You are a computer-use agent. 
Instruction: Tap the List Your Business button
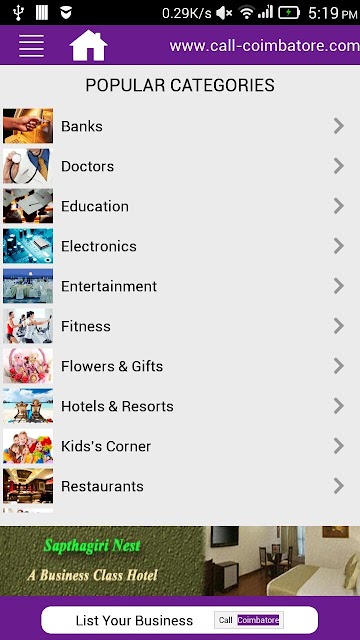[x=180, y=620]
